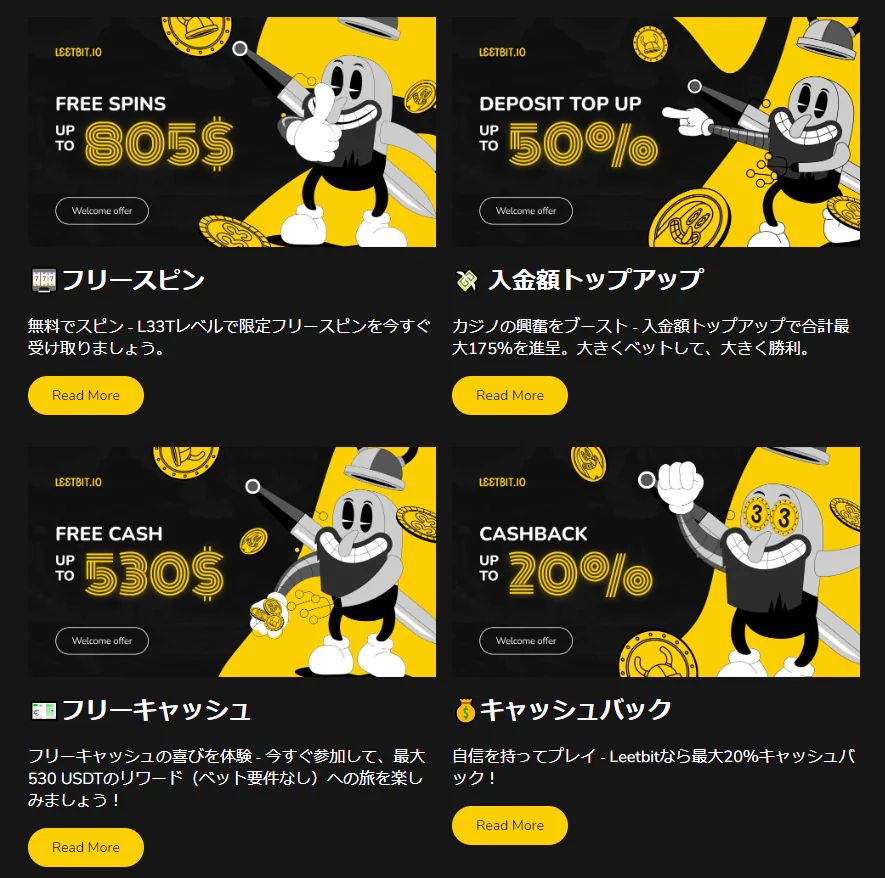Open the Free Cash up to 530$ banner
The width and height of the screenshot is (885, 878).
click(232, 562)
